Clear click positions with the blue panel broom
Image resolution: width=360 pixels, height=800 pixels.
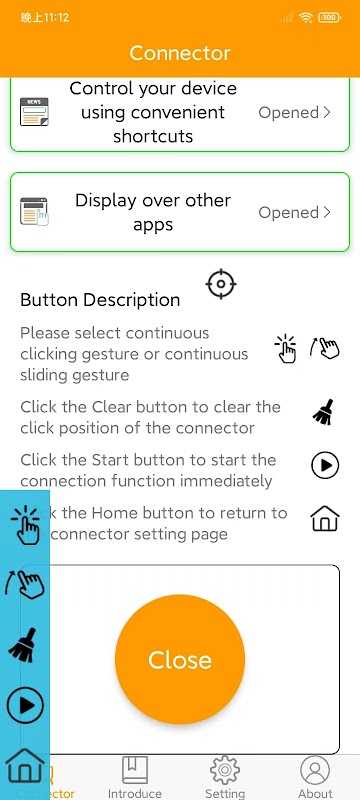pyautogui.click(x=23, y=645)
